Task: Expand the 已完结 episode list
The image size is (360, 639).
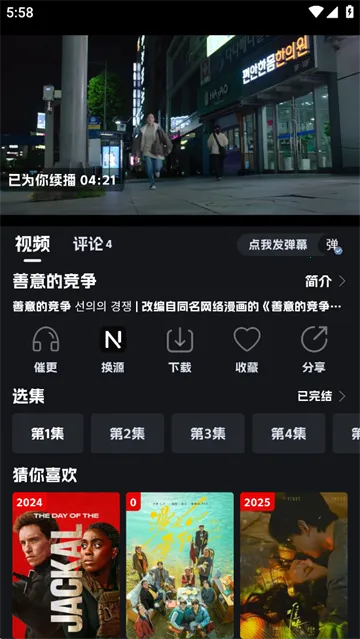Action: [x=322, y=396]
